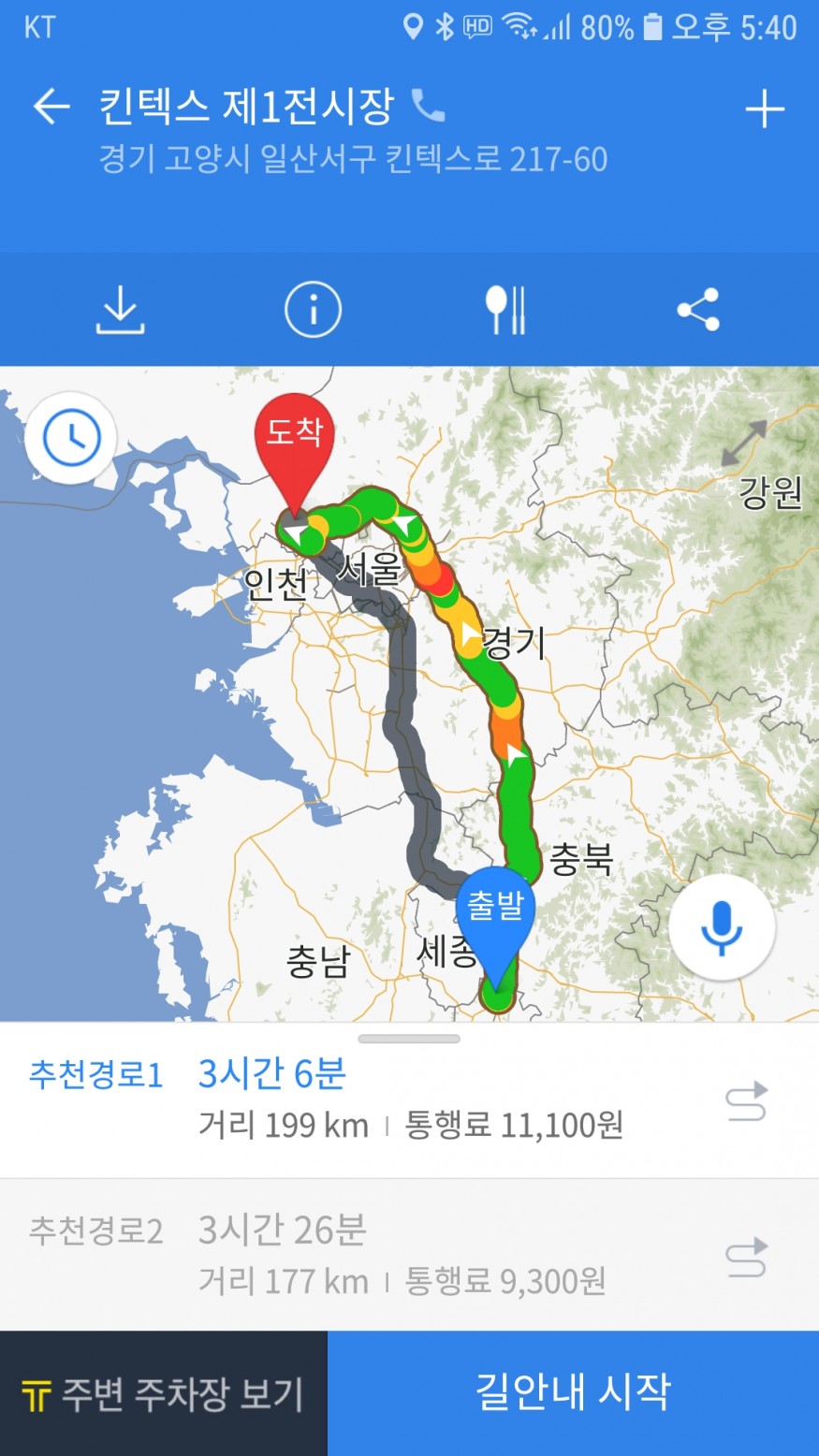Tap the fork-and-spoon restaurant icon
This screenshot has height=1456, width=819.
coord(505,310)
